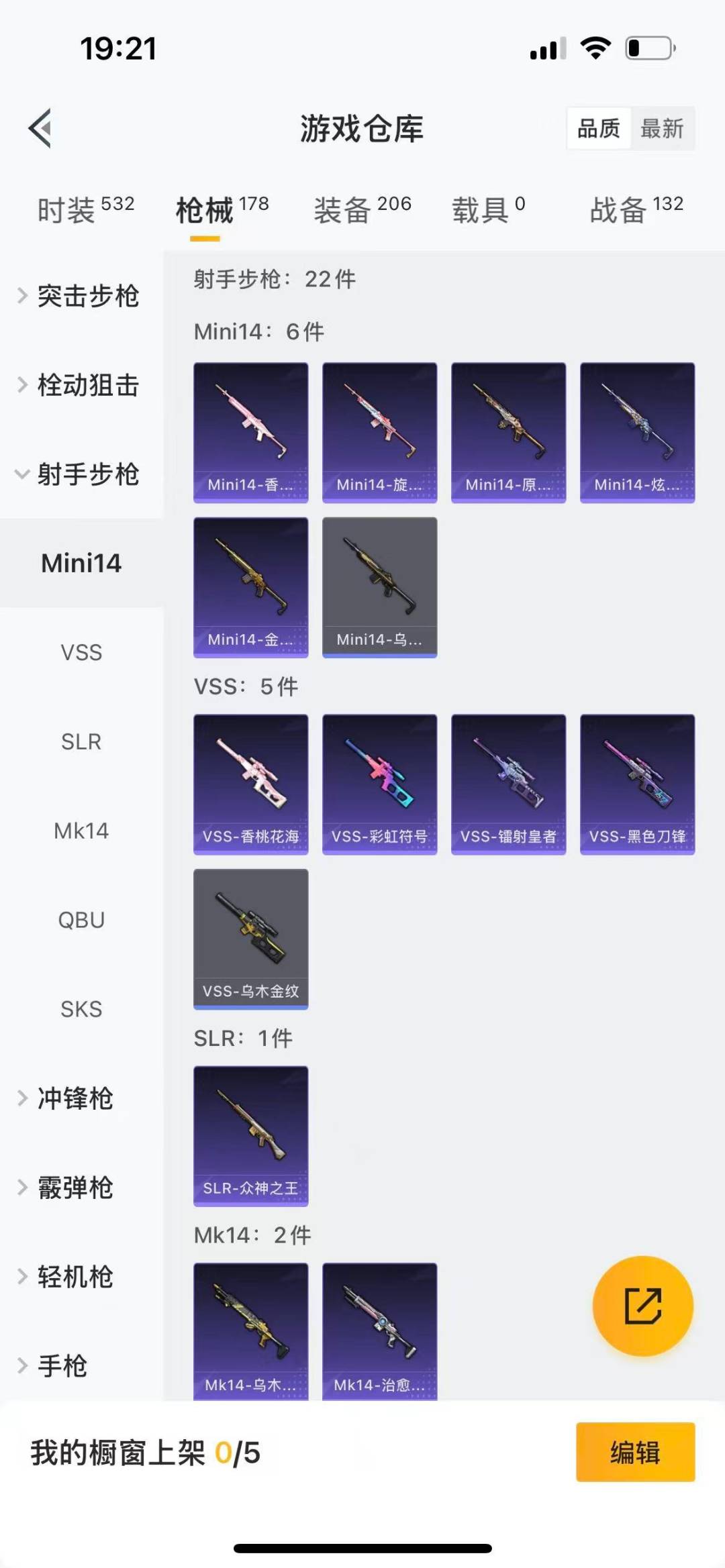
Task: Select Mk14 in the sidebar
Action: pyautogui.click(x=81, y=831)
